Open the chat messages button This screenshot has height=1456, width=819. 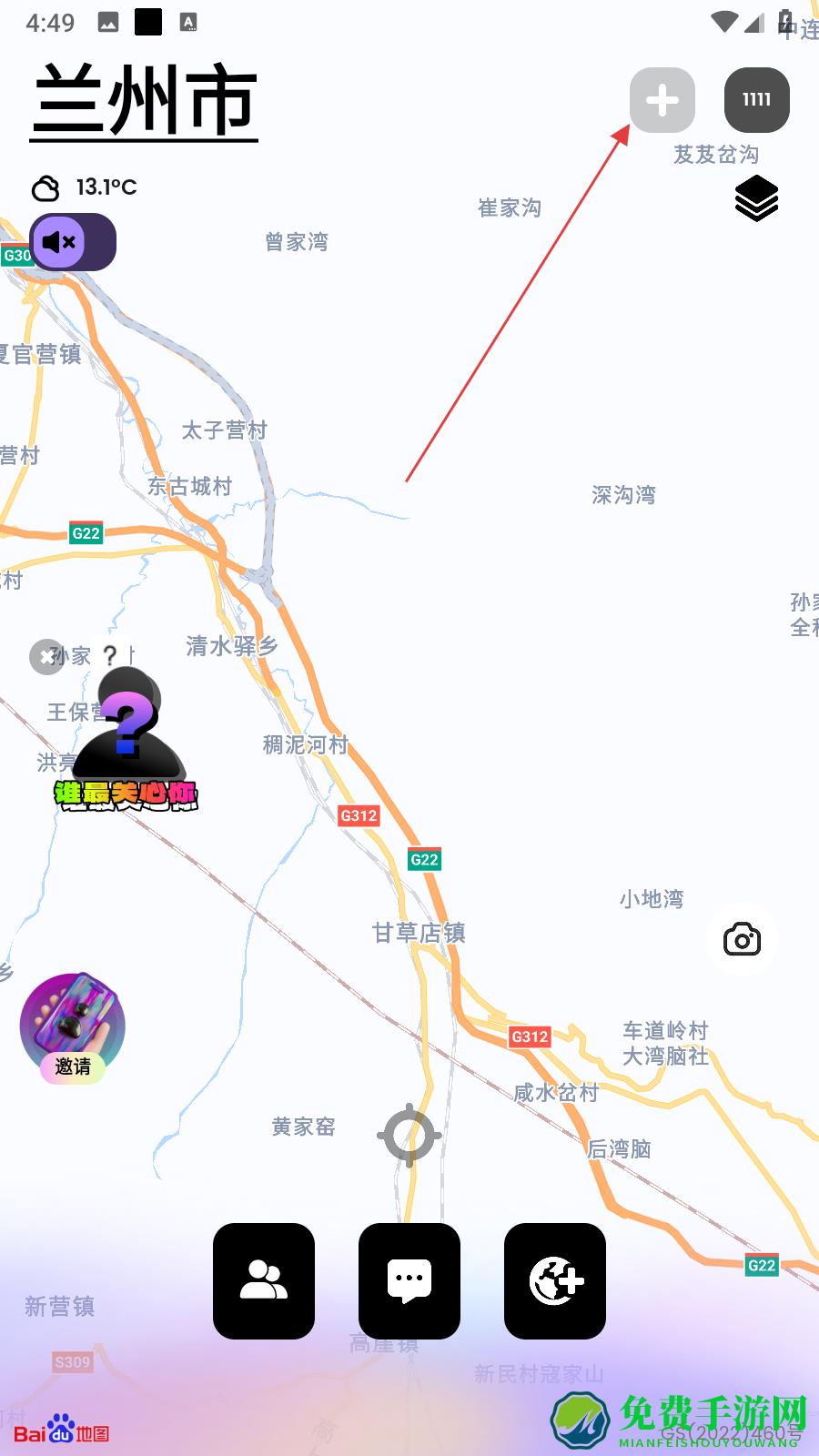tap(409, 1280)
